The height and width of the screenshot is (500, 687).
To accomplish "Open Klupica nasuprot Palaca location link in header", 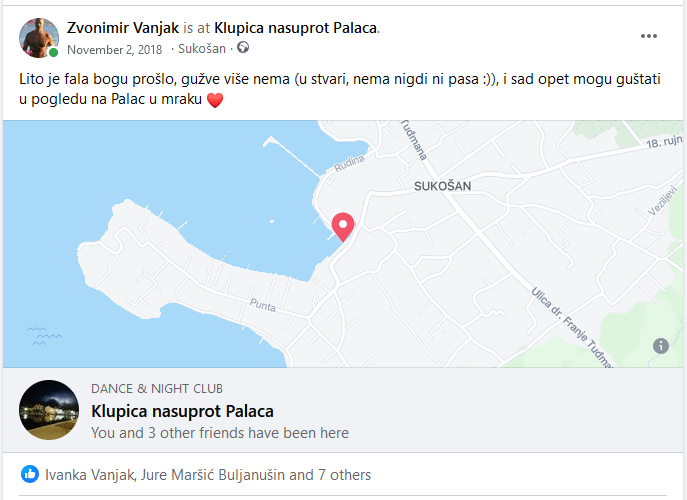I will pos(295,27).
